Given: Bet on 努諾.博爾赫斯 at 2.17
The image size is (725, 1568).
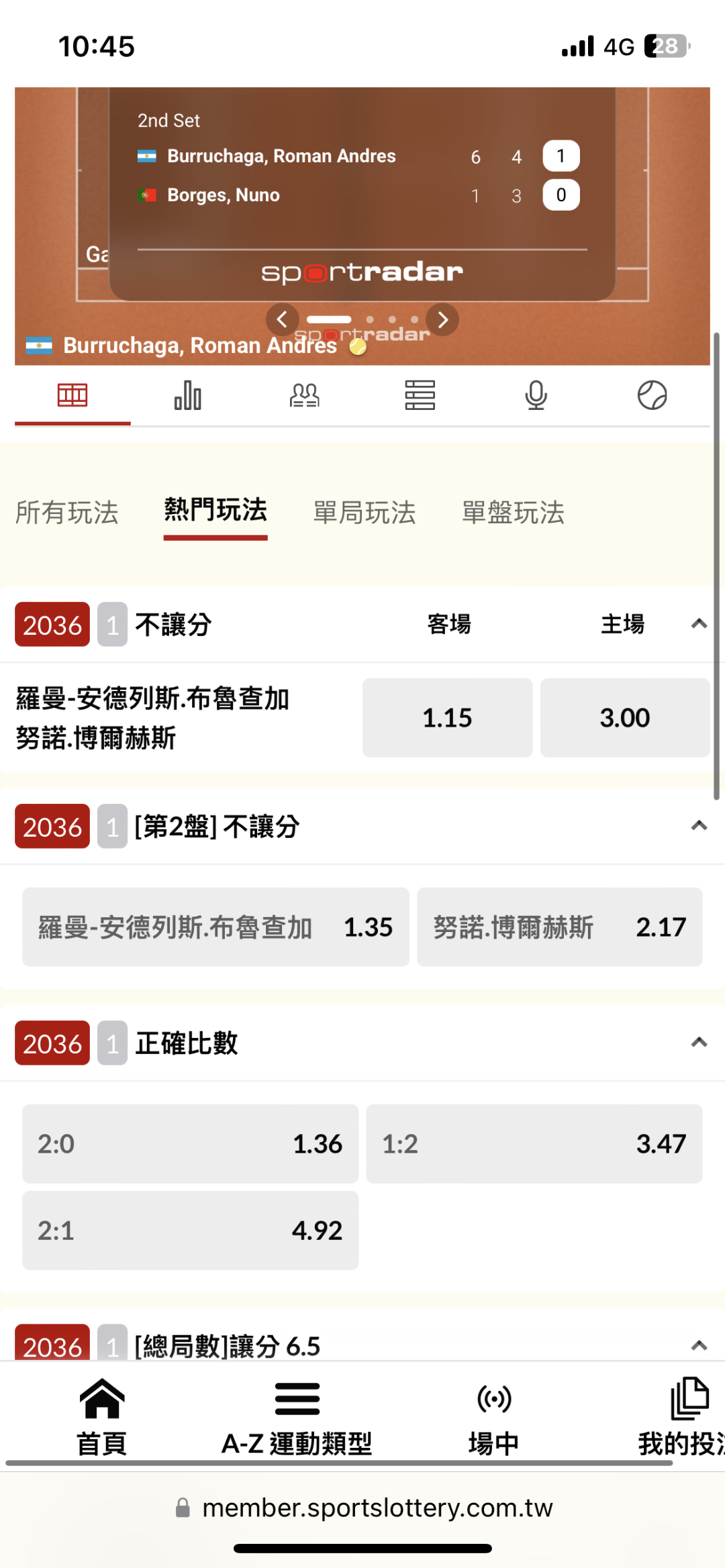Looking at the screenshot, I should coord(560,927).
